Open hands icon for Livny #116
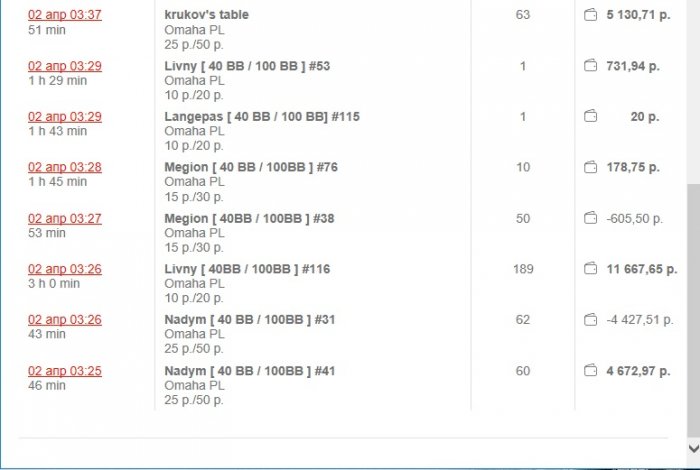The width and height of the screenshot is (700, 470). pyautogui.click(x=591, y=269)
